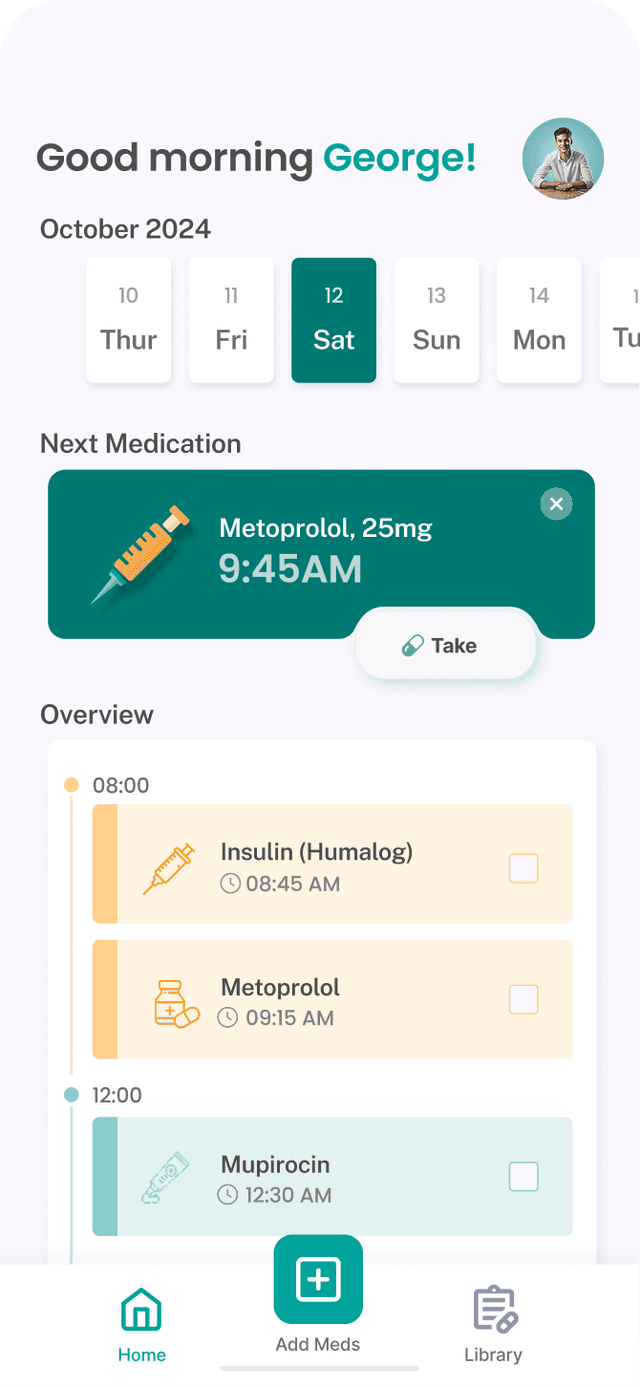Mark Metoprolol 09:15 AM as taken

point(524,999)
